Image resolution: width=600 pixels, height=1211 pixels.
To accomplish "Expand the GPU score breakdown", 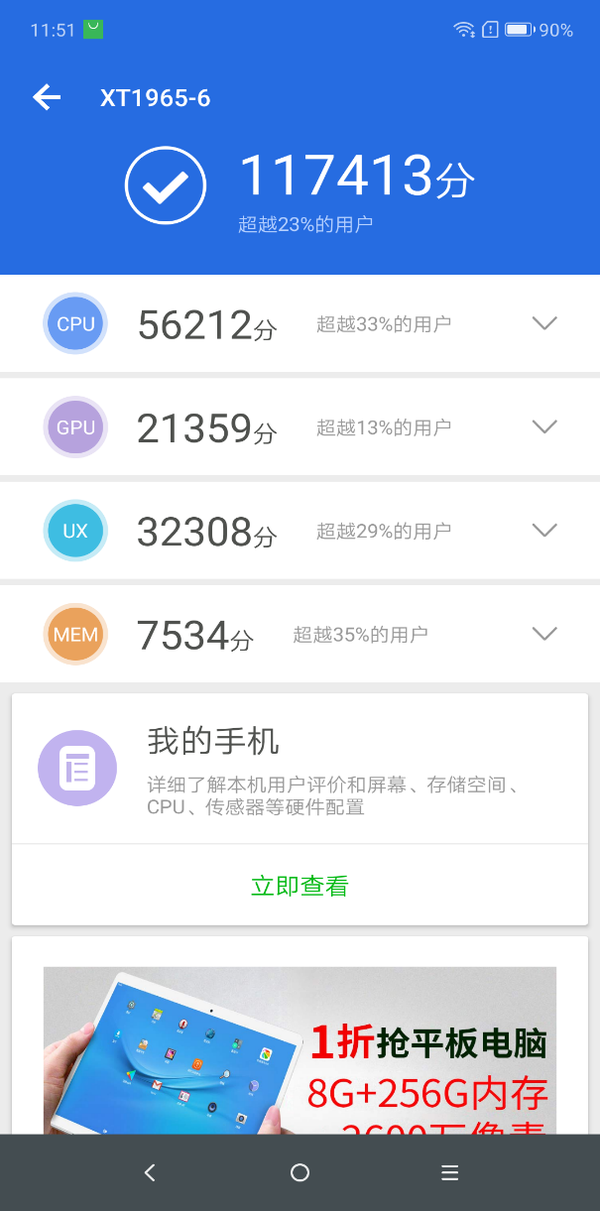I will click(544, 427).
